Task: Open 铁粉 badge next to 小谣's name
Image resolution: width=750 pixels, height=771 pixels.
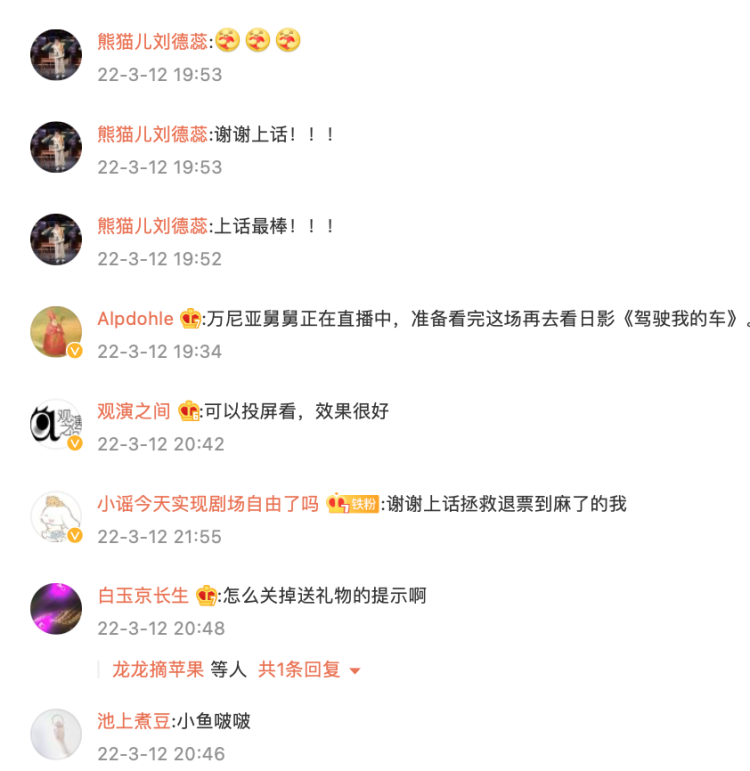Action: pos(364,505)
